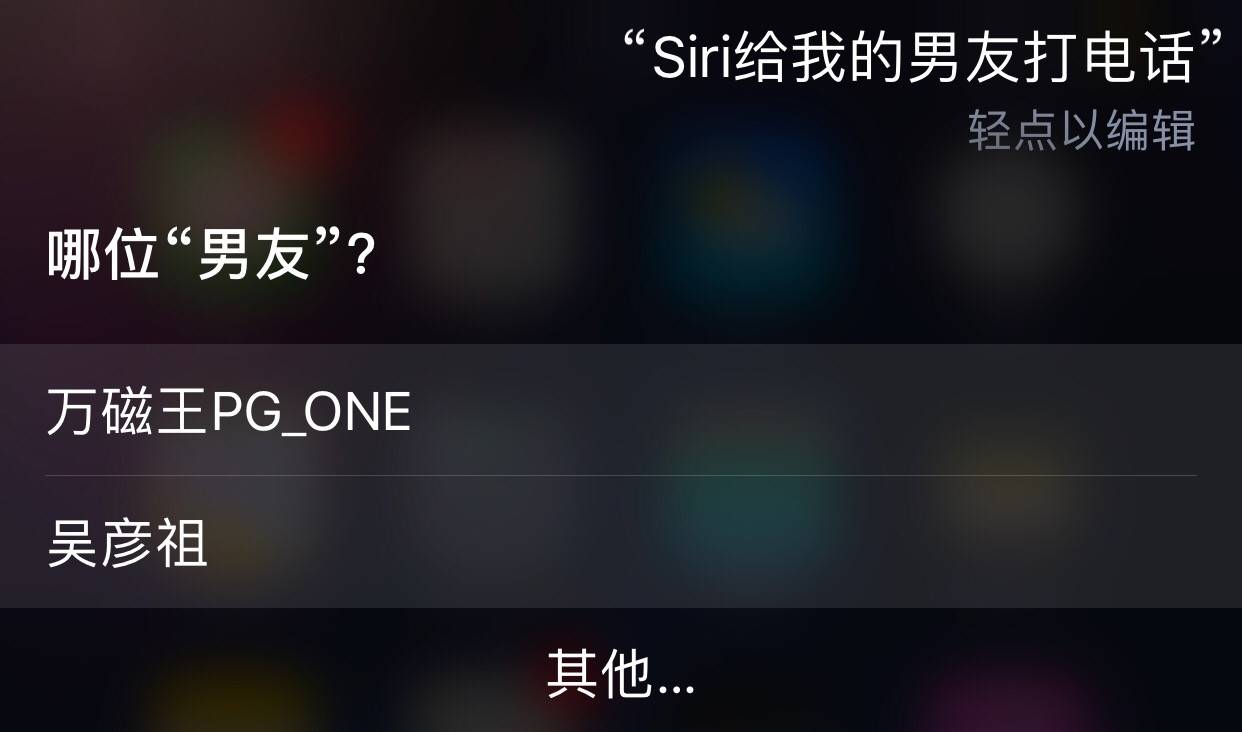Select contact 万磁王PG_ONE

229,412
